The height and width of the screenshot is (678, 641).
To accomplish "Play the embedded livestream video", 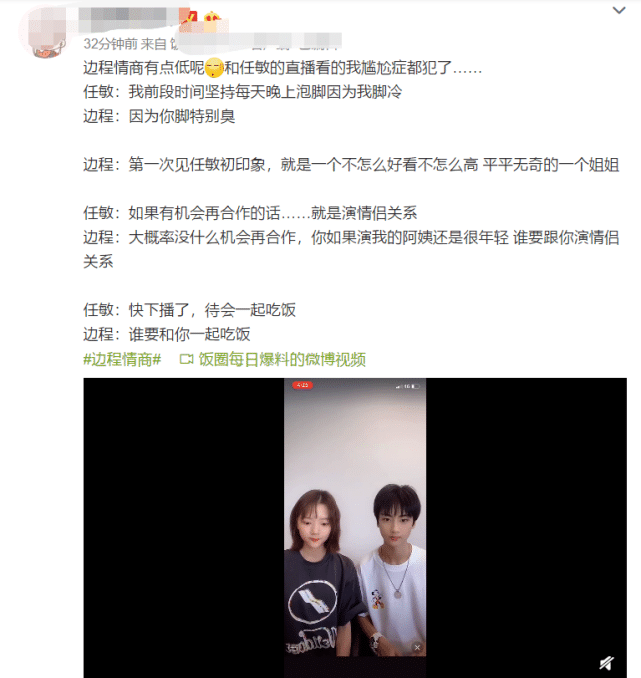I will point(355,520).
